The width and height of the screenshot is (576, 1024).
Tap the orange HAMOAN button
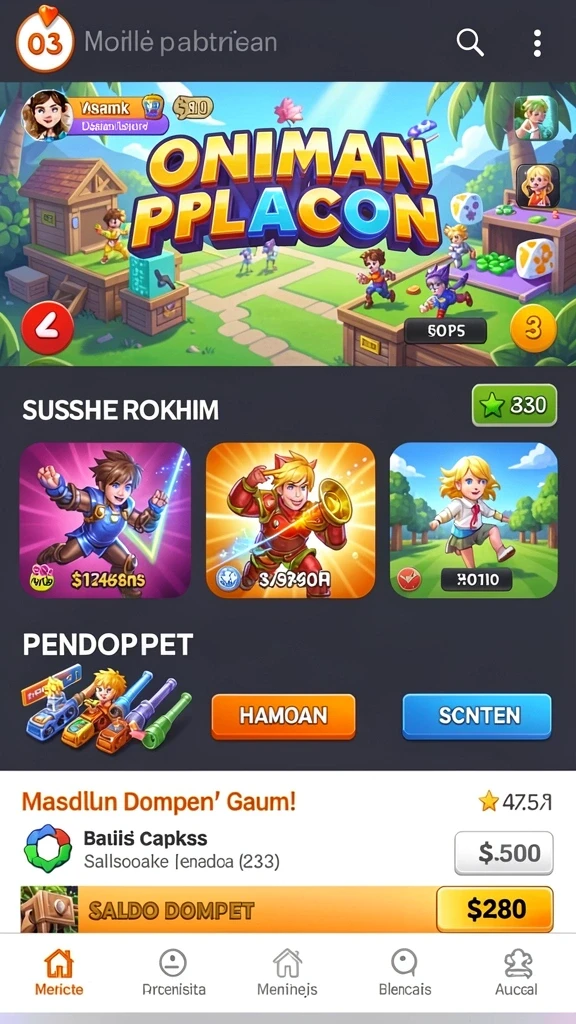coord(283,716)
